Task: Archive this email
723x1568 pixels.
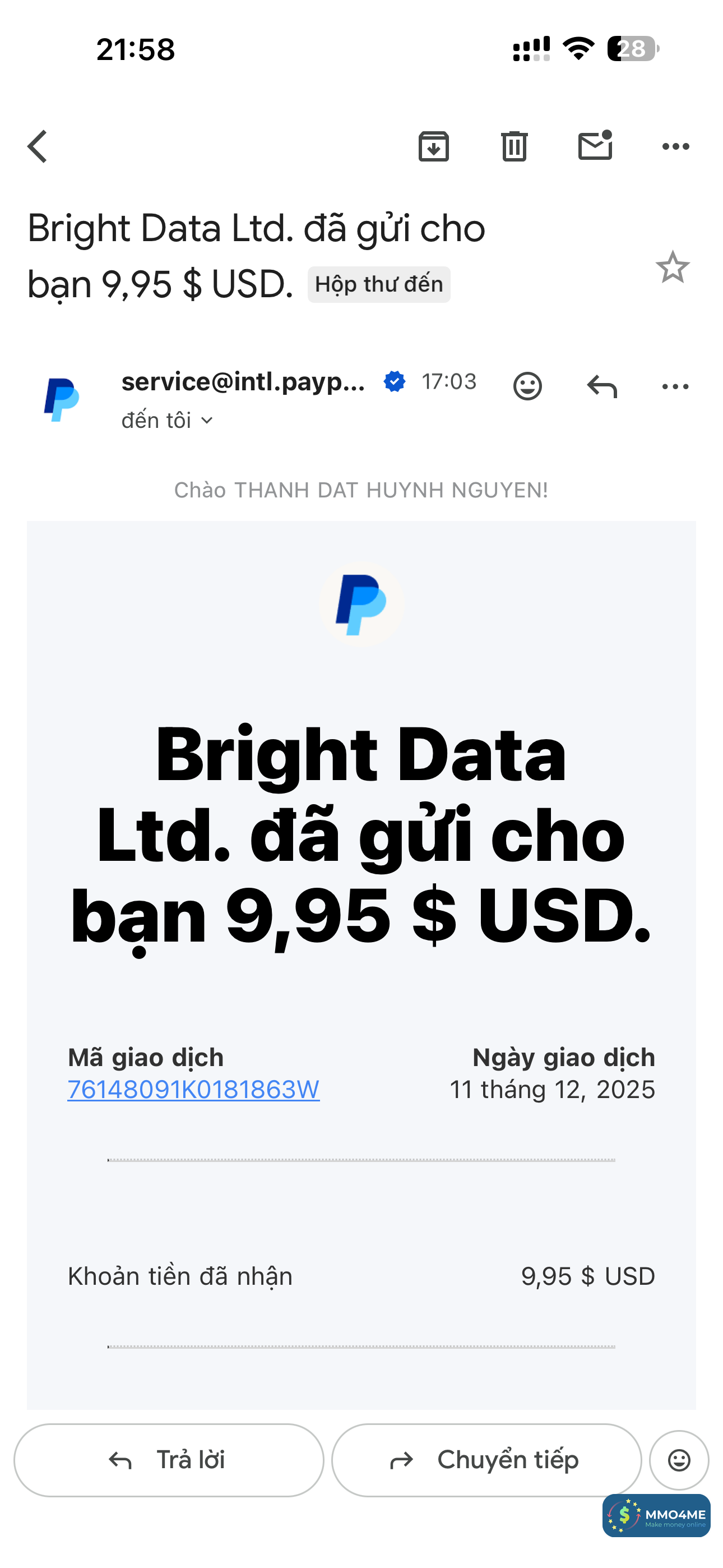Action: click(x=433, y=146)
